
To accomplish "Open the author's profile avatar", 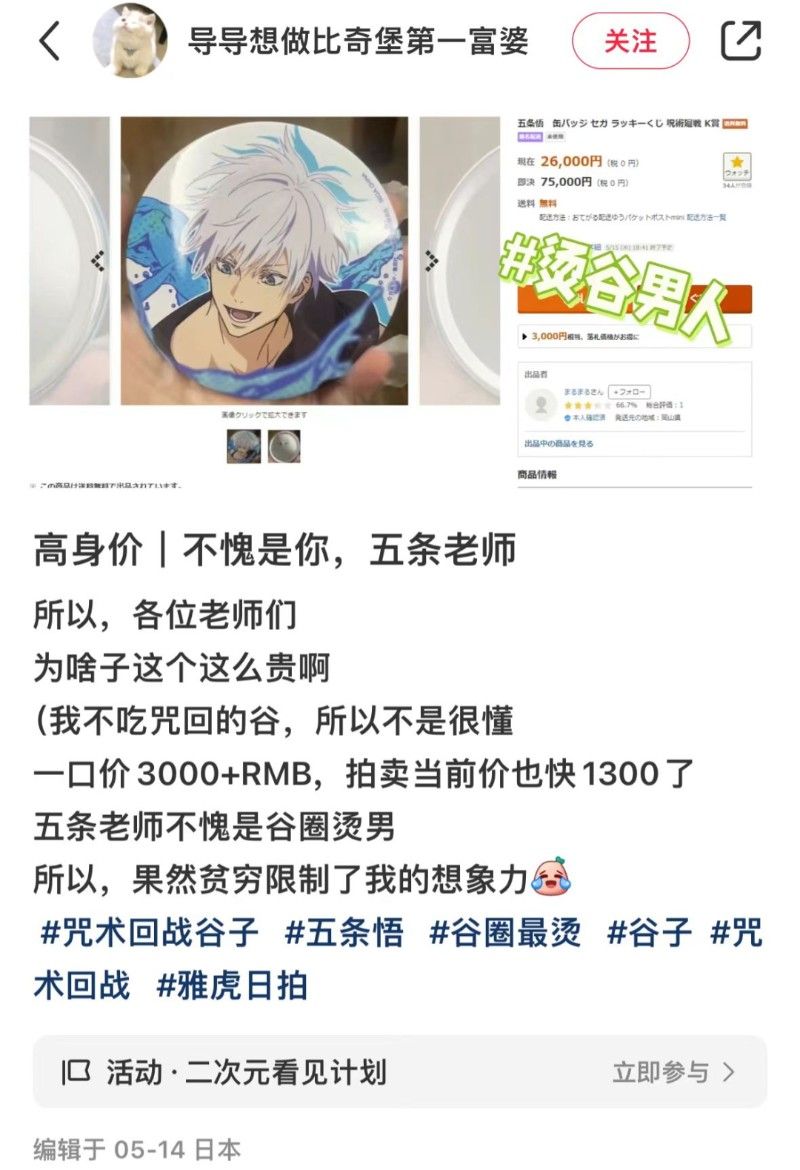I will click(x=128, y=41).
